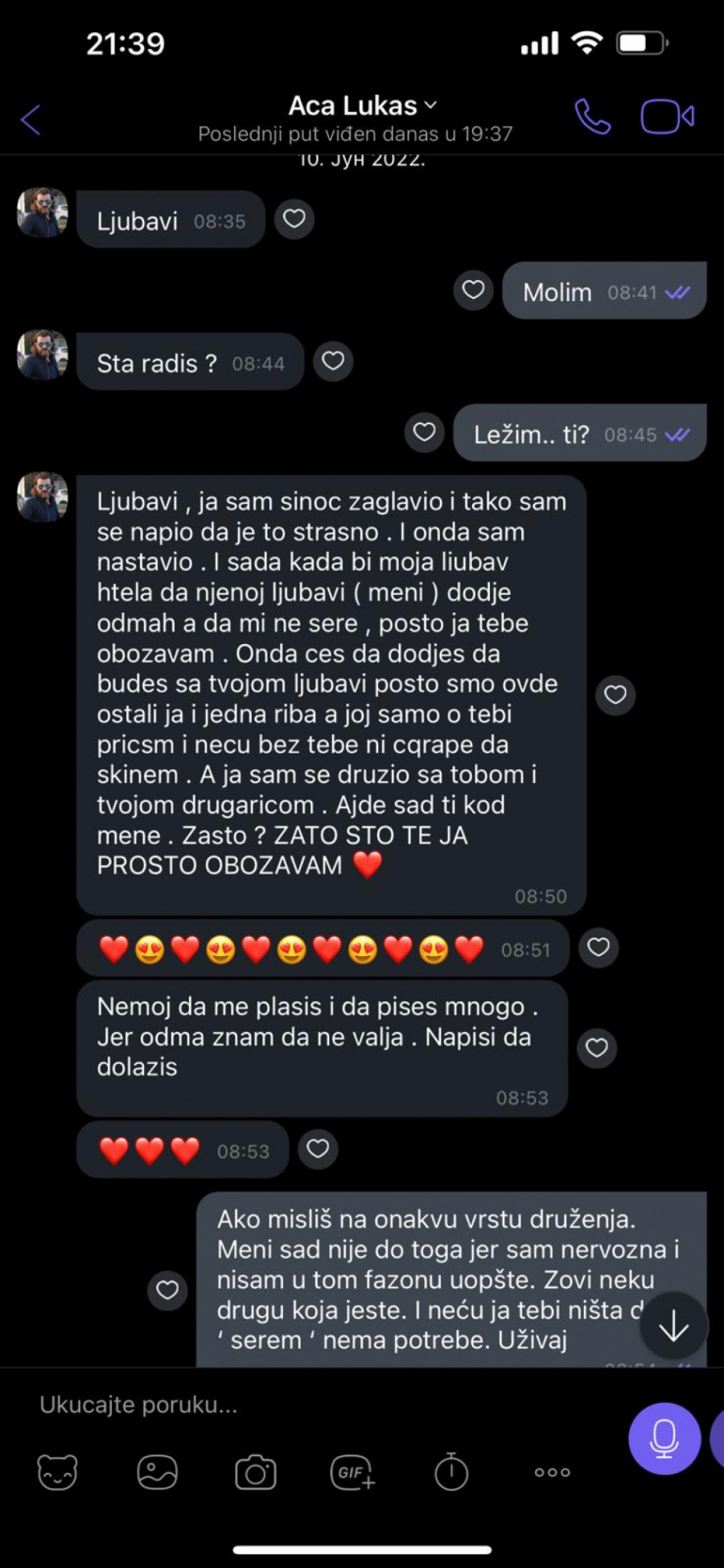Like the "Nemoj da me plasis" message
Screen dimensions: 724x1568
point(597,1048)
